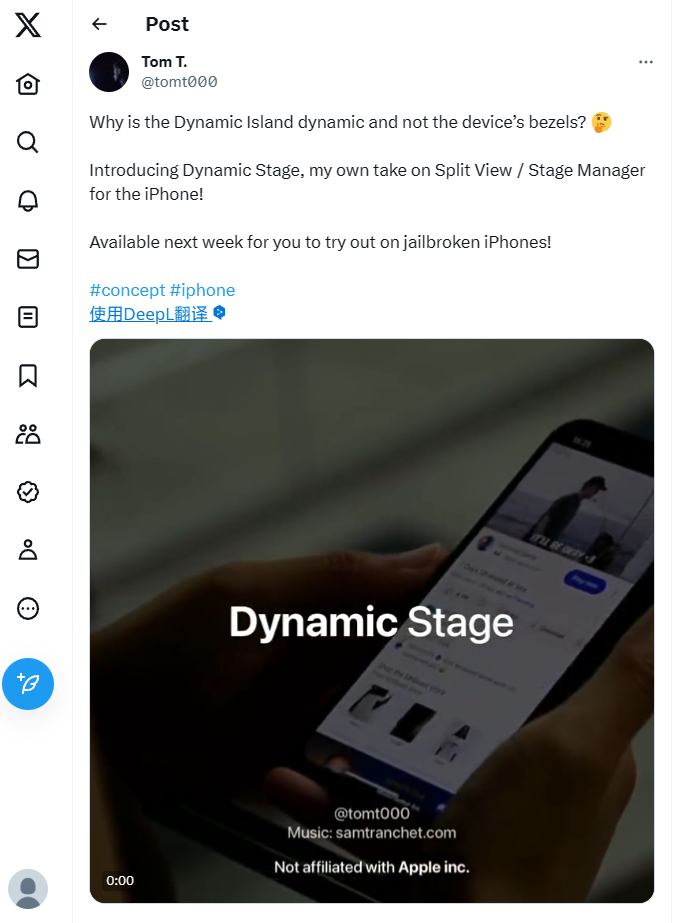
Task: Open the Explore search page
Action: point(28,142)
